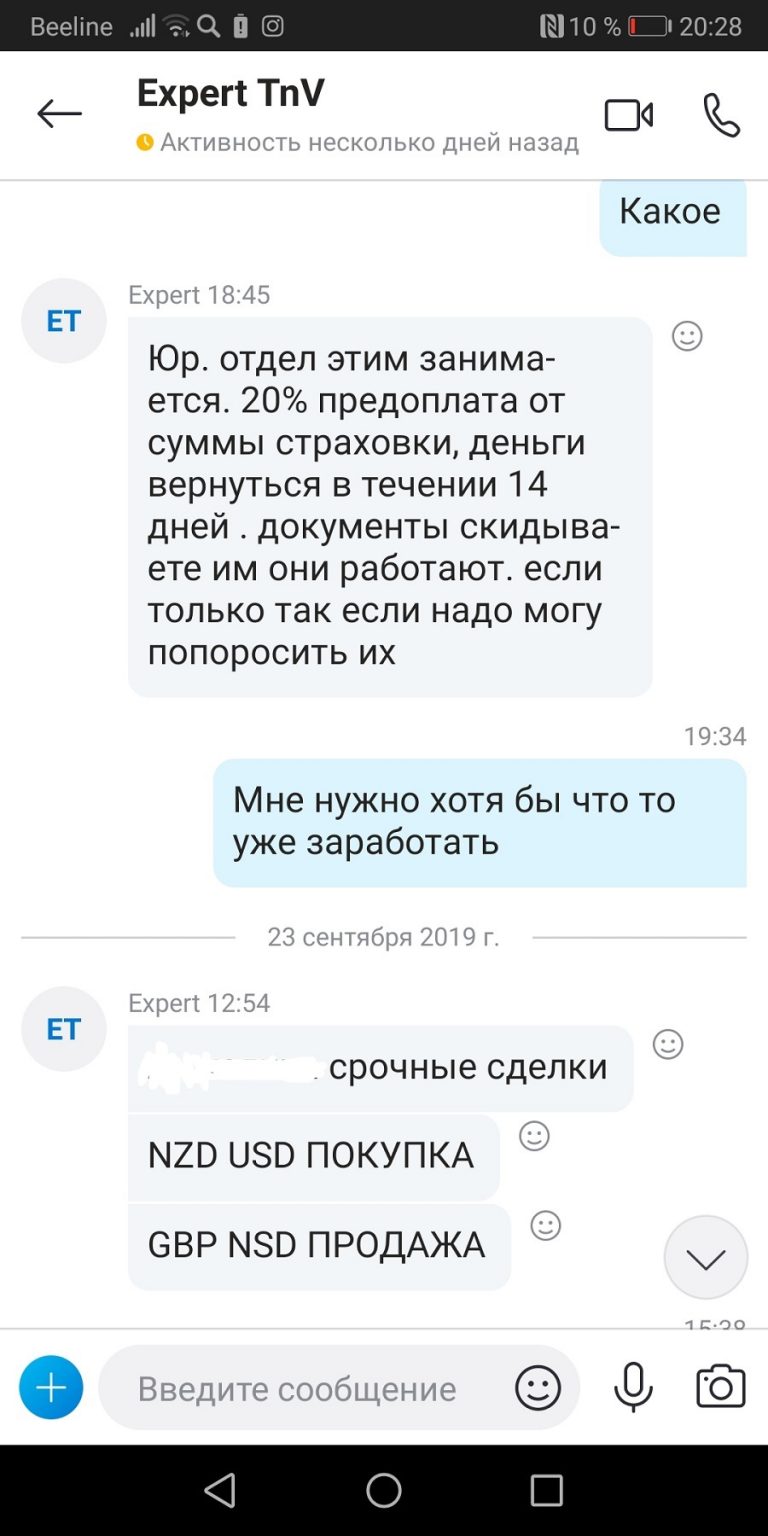
Task: React to the 18:45 Expert message
Action: click(687, 336)
